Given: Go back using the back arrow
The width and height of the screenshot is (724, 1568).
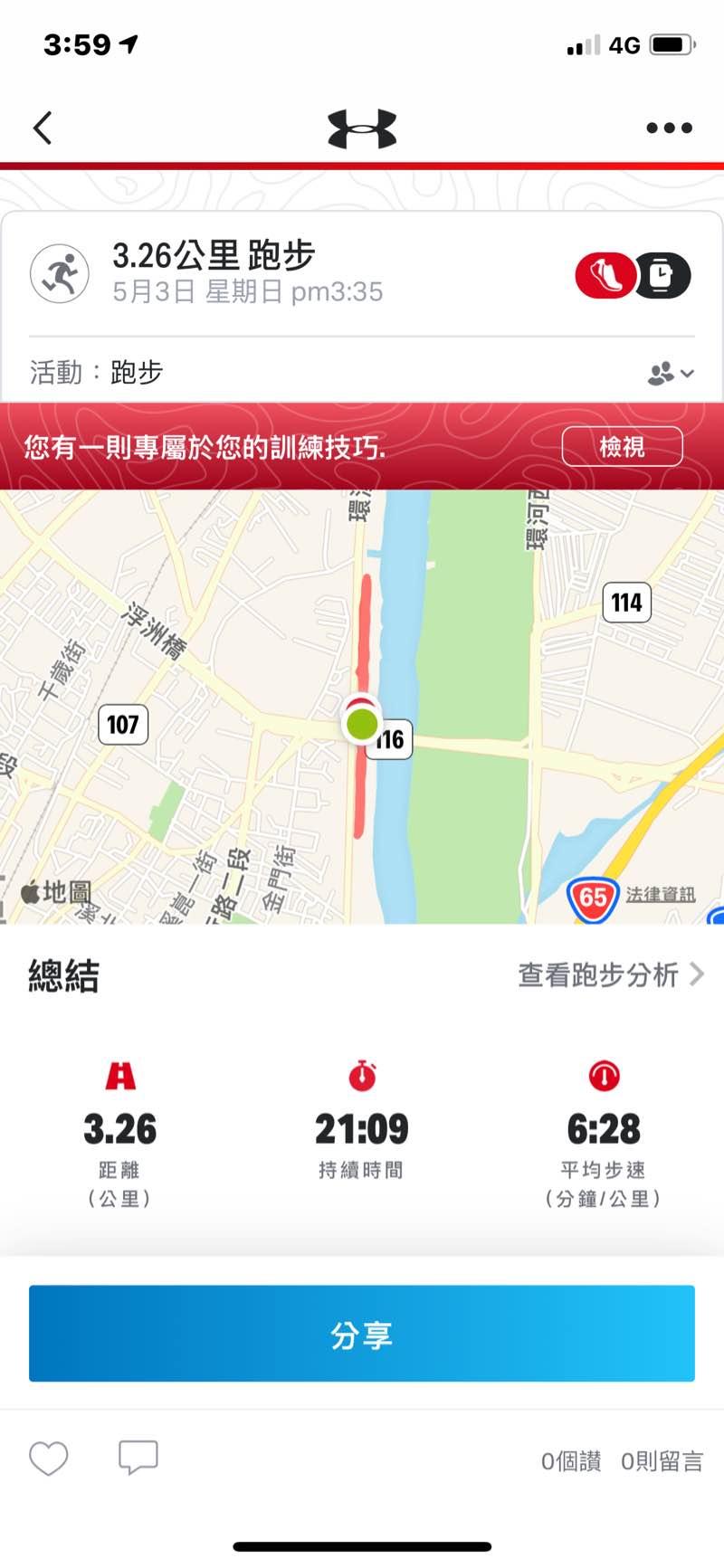Looking at the screenshot, I should pyautogui.click(x=43, y=128).
